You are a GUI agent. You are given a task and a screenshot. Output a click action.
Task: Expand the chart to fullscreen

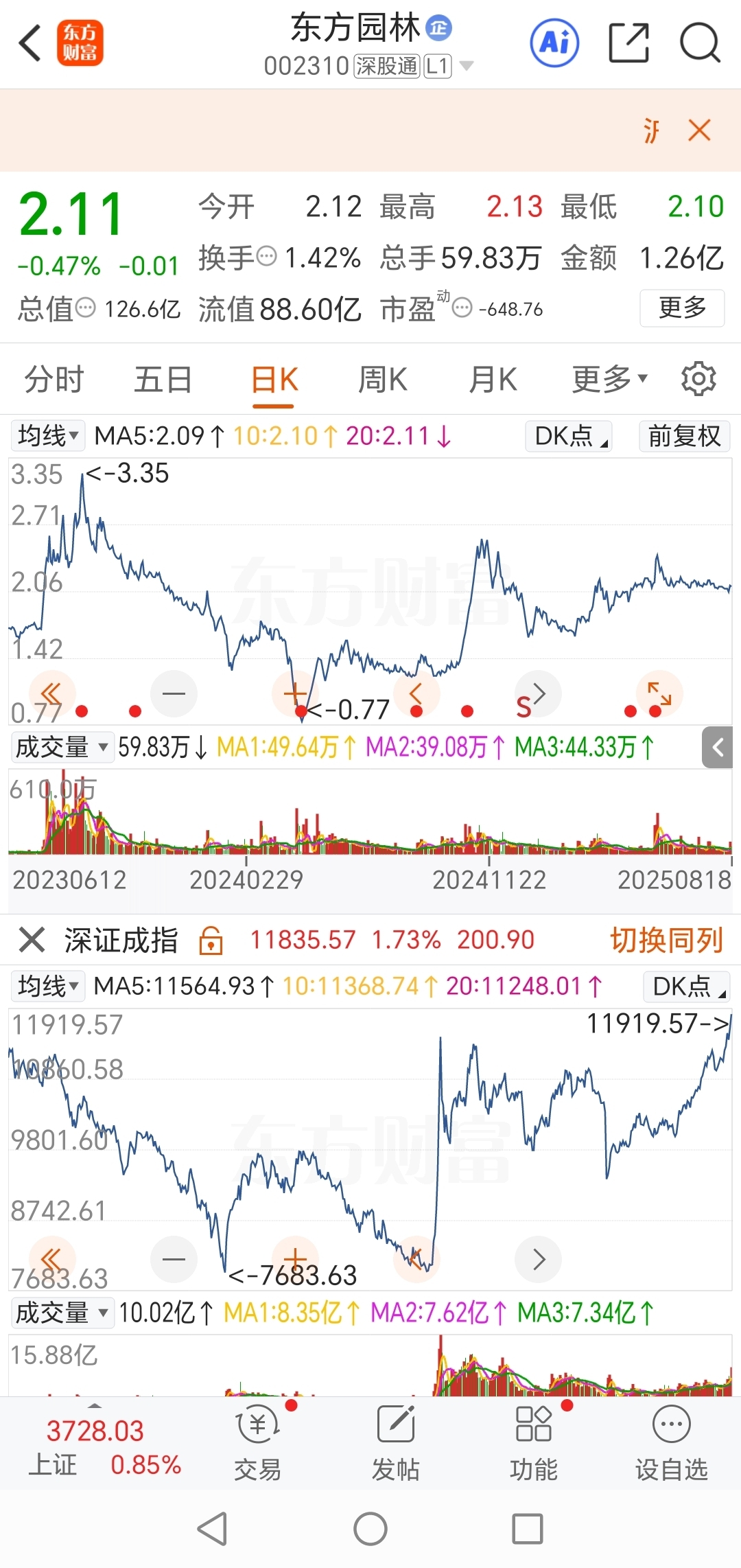(659, 693)
